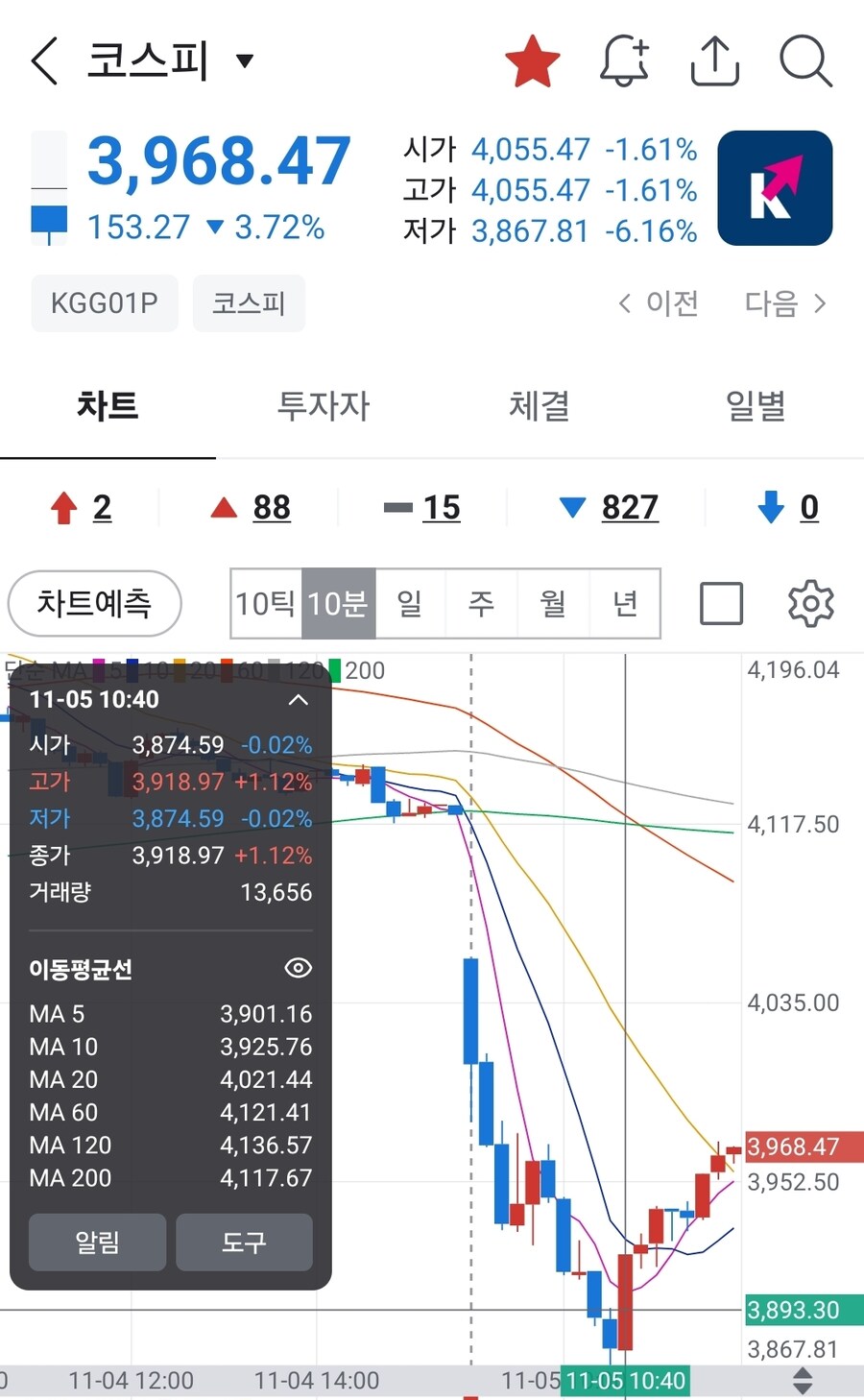Toggle moving average visibility with the eye icon
This screenshot has width=864, height=1400.
click(x=298, y=968)
